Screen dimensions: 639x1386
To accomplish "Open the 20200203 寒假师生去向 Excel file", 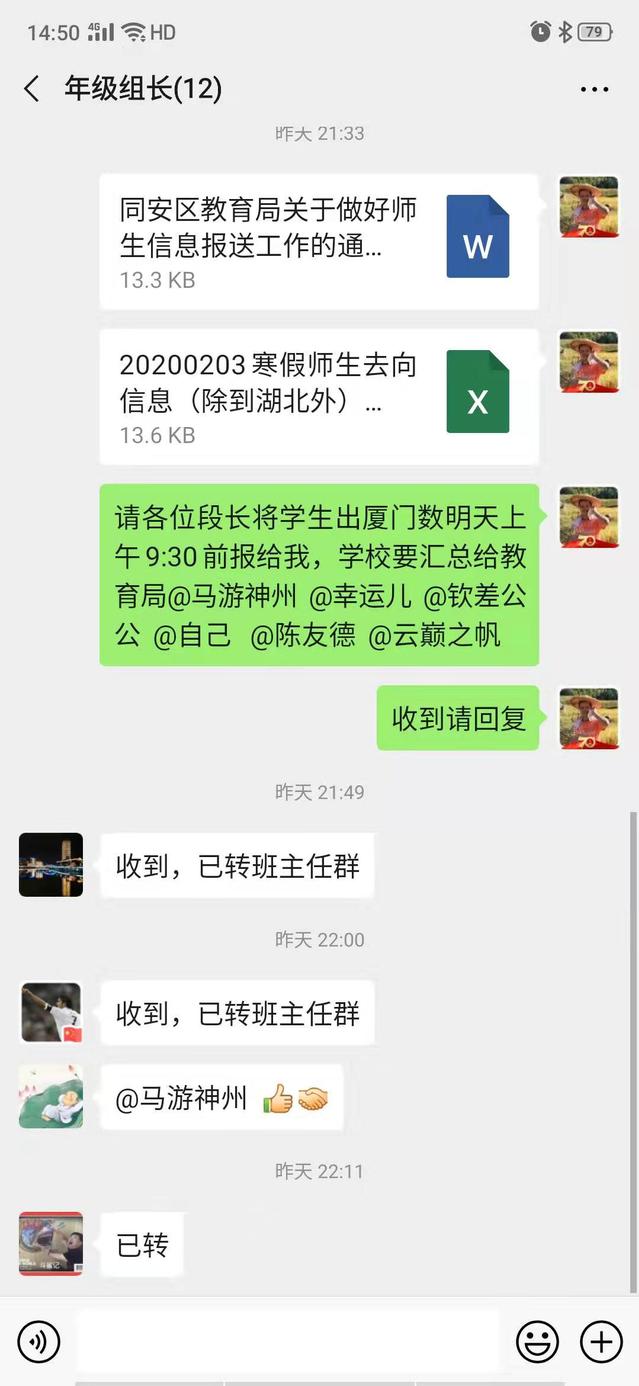I will (319, 397).
